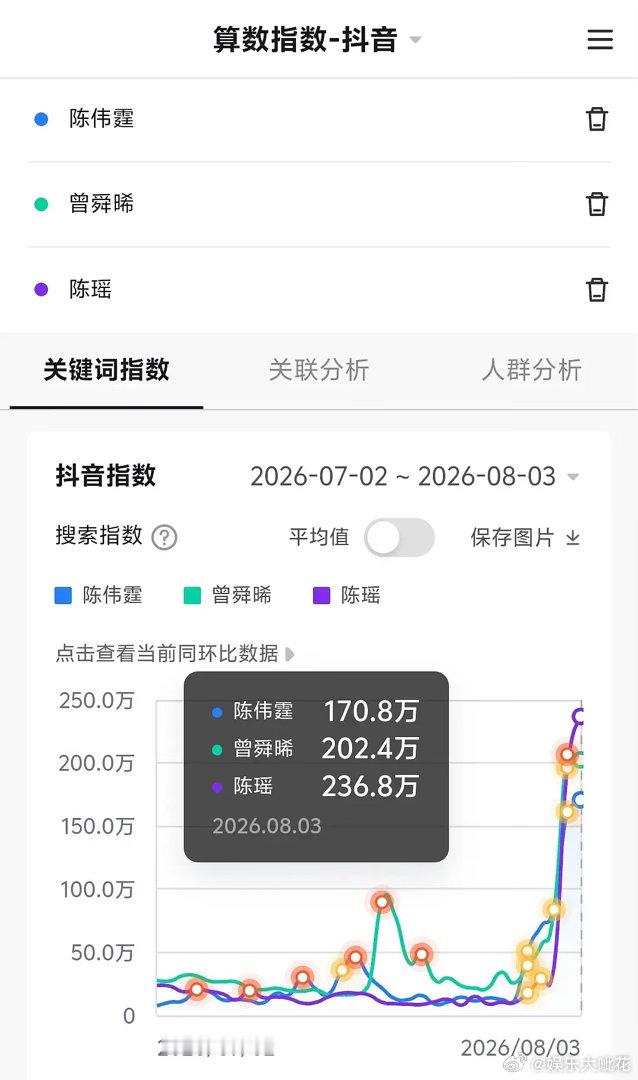
Task: Toggle the 平均值 switch
Action: 399,537
